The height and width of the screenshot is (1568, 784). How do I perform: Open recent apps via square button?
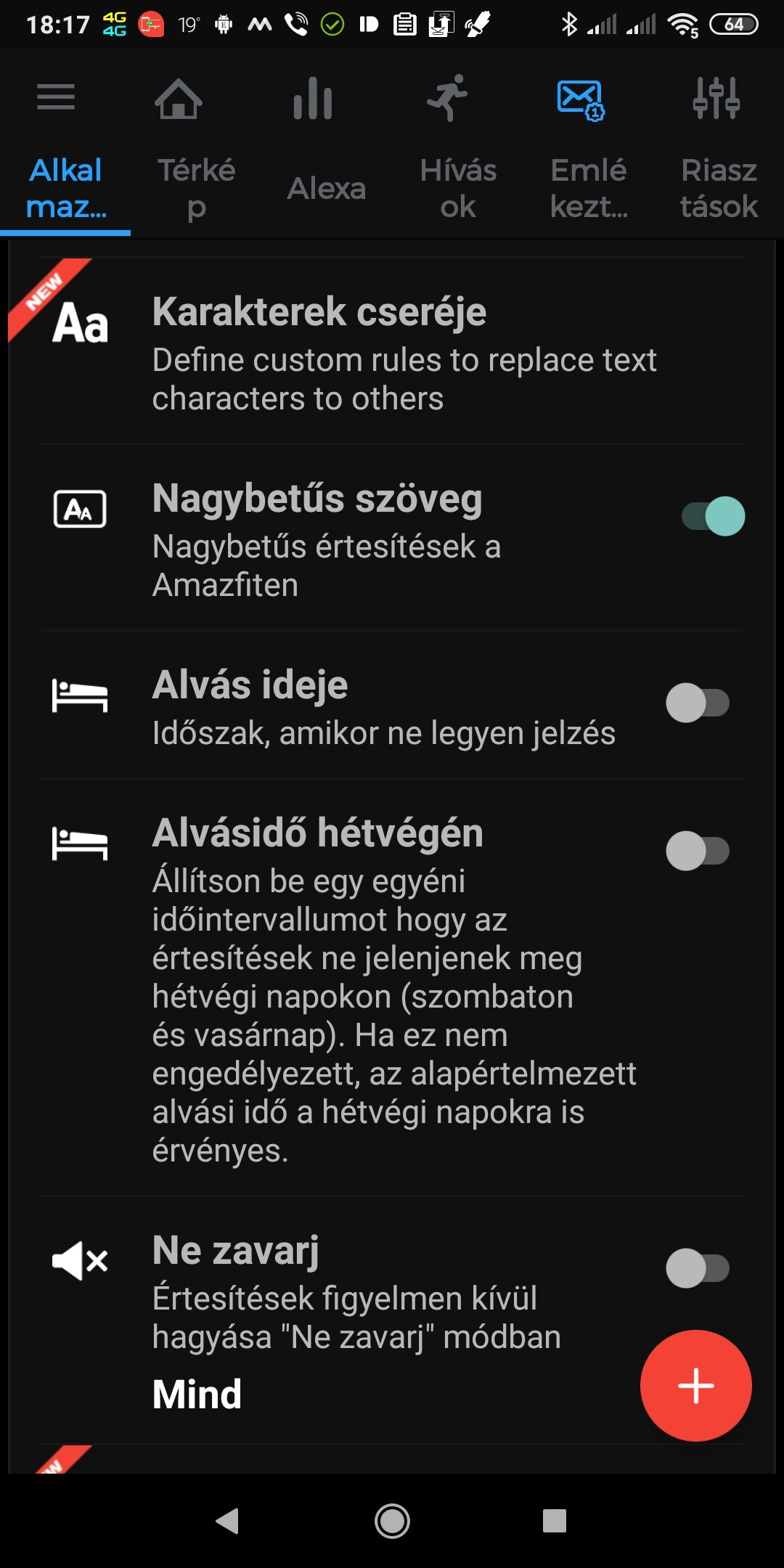click(555, 1520)
